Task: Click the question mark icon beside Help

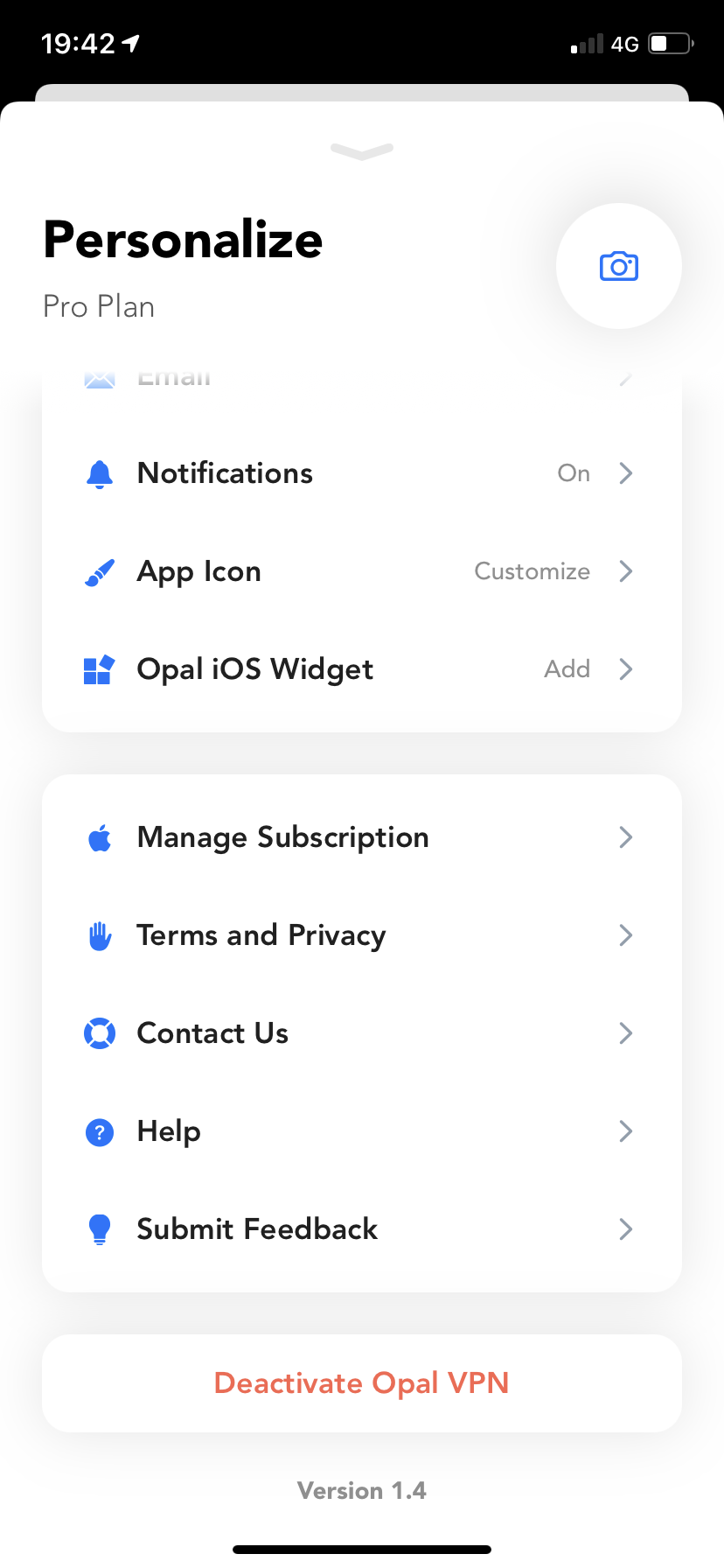Action: [x=100, y=1130]
